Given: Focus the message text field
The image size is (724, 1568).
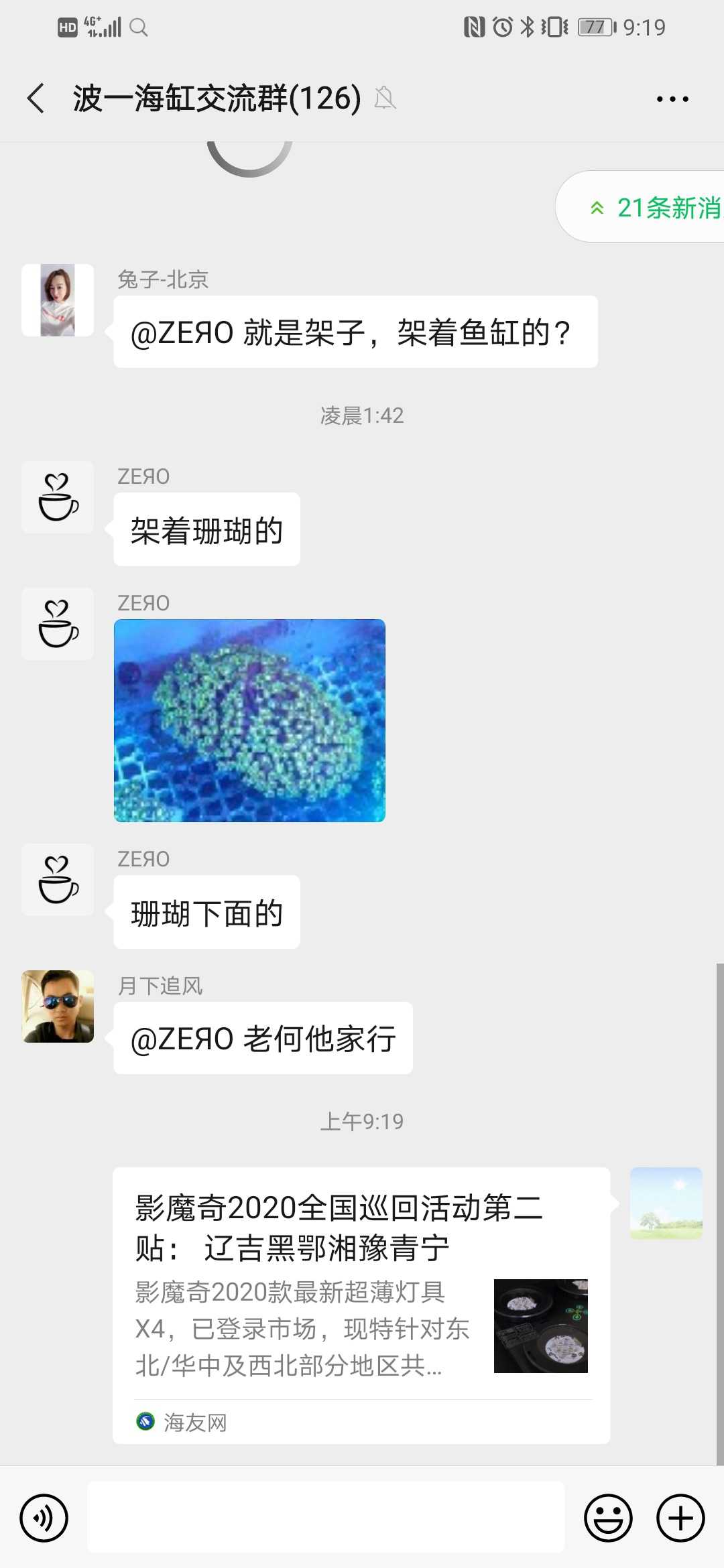Looking at the screenshot, I should click(326, 1518).
